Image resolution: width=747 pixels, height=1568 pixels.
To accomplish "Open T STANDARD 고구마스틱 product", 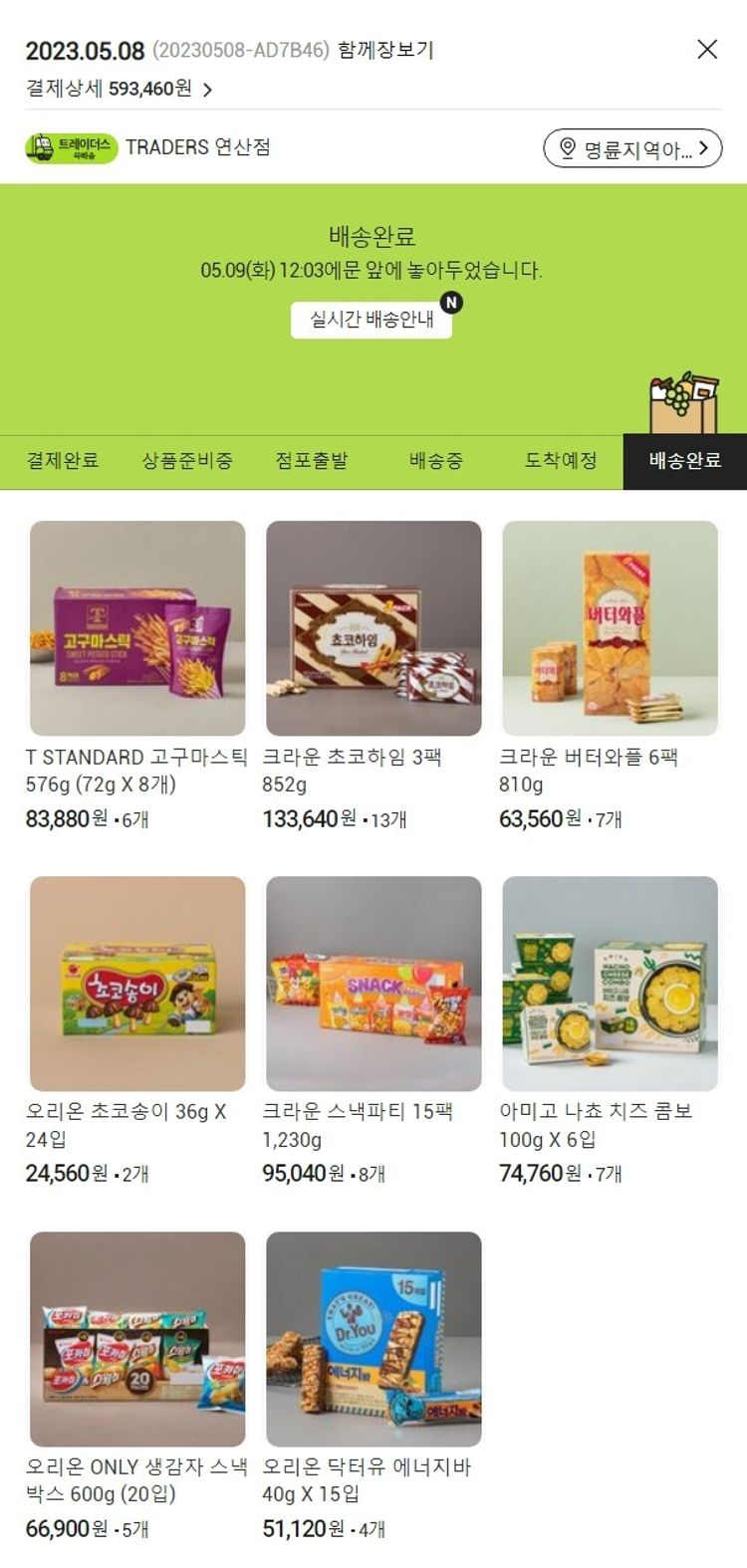I will 137,628.
